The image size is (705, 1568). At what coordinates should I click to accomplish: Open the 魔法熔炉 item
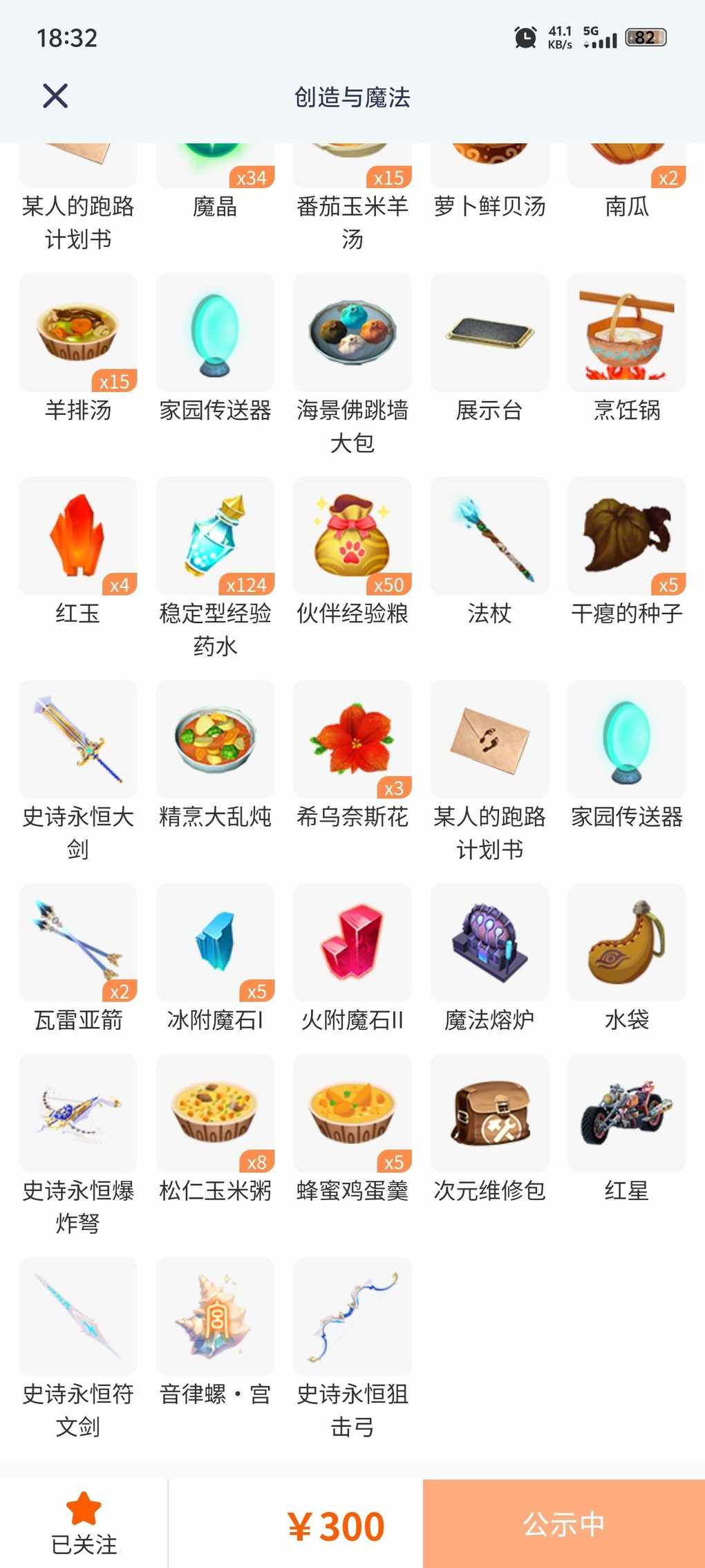pyautogui.click(x=489, y=943)
